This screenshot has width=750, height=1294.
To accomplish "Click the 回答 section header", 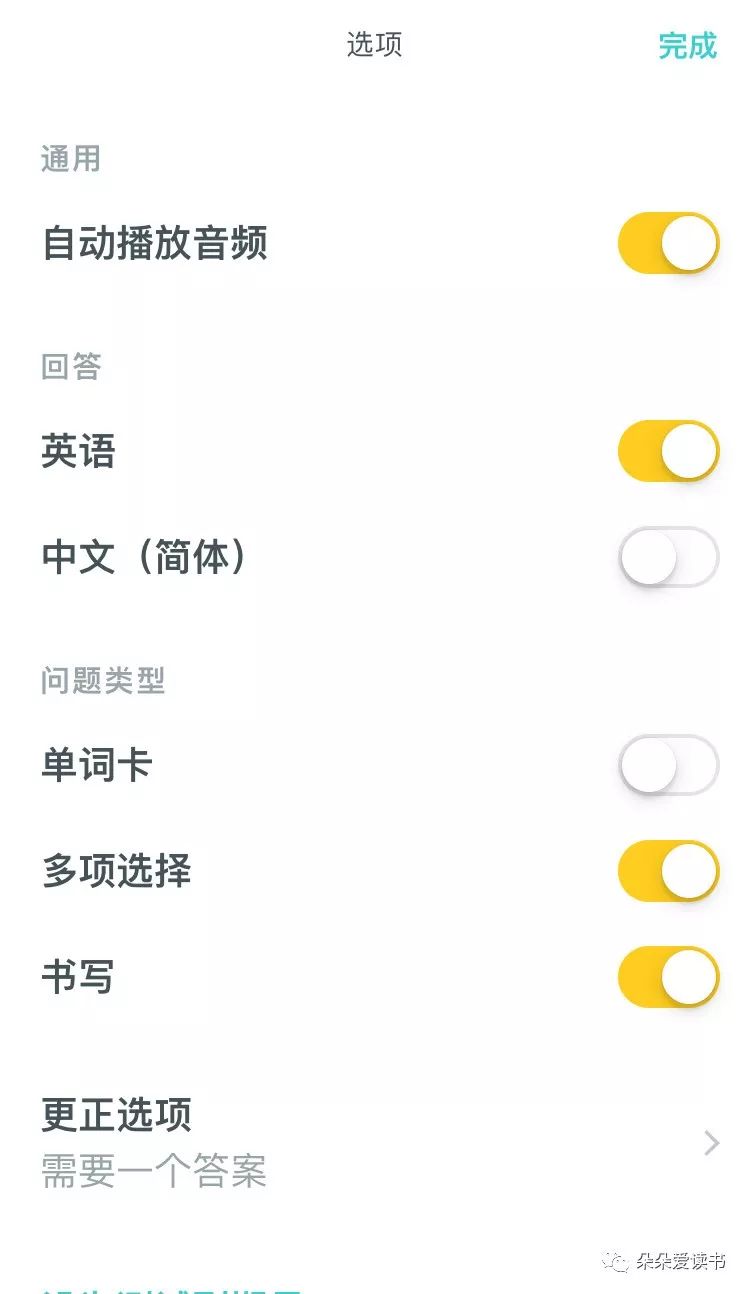I will tap(70, 367).
